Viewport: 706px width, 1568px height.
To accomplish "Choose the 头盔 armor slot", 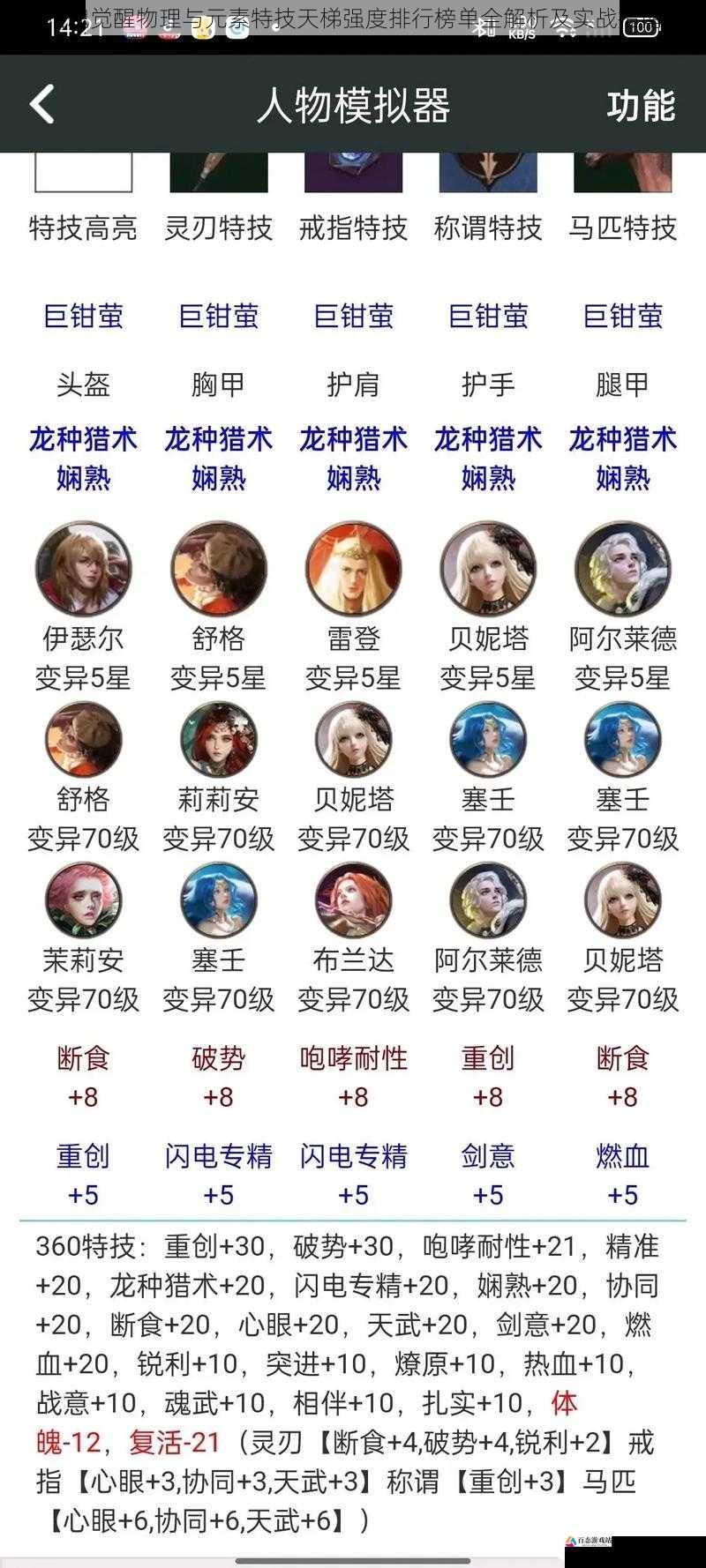I will 83,385.
